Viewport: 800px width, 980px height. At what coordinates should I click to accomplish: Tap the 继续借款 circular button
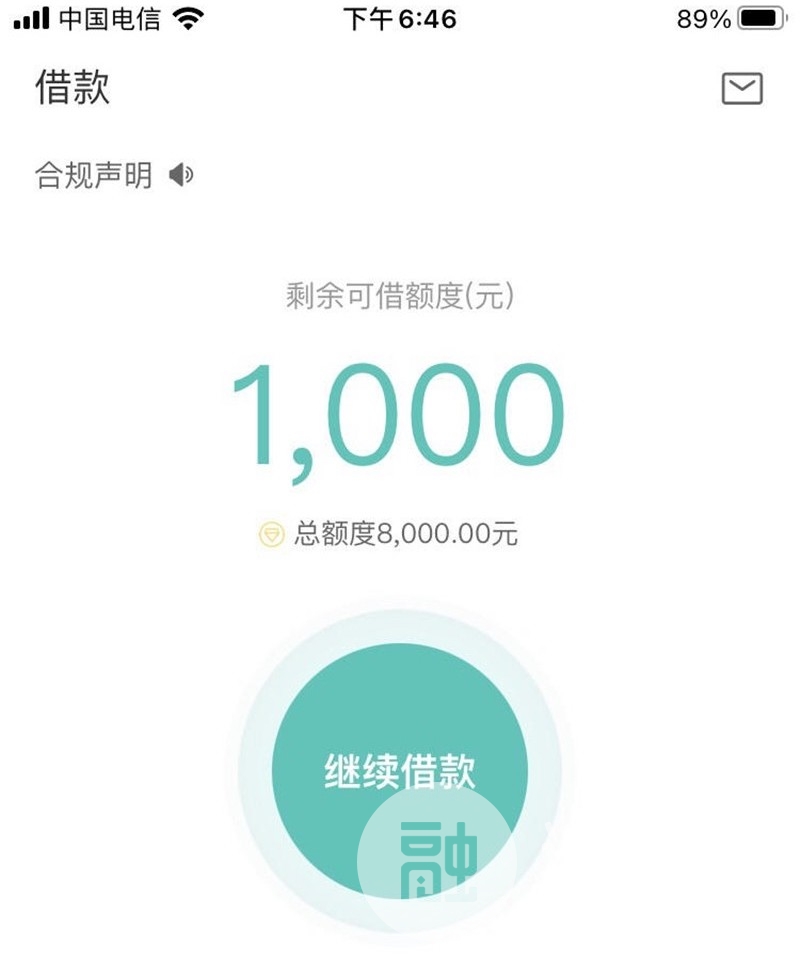(399, 770)
